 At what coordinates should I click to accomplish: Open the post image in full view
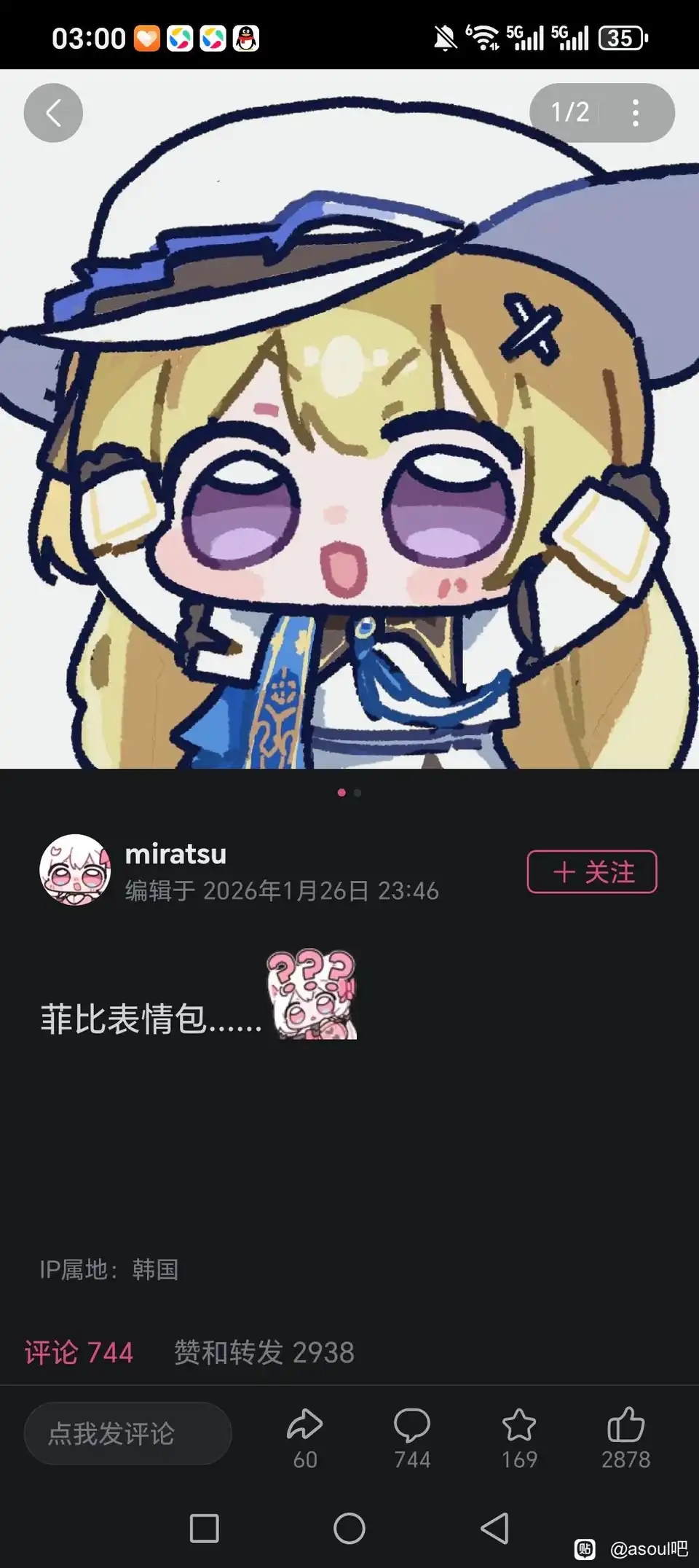[349, 419]
